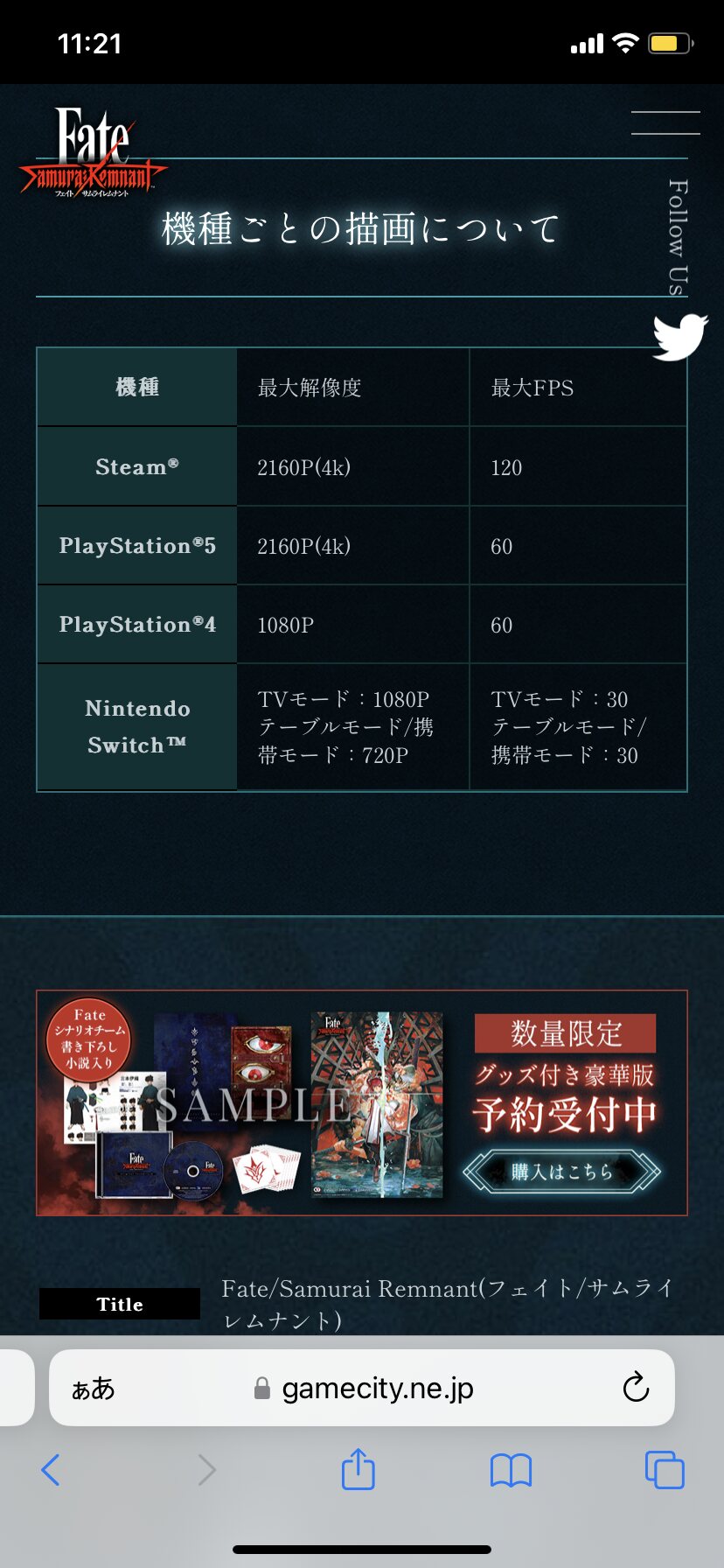Tap the gamecity.ne.jp address bar
Viewport: 724px width, 1568px height.
(376, 1389)
